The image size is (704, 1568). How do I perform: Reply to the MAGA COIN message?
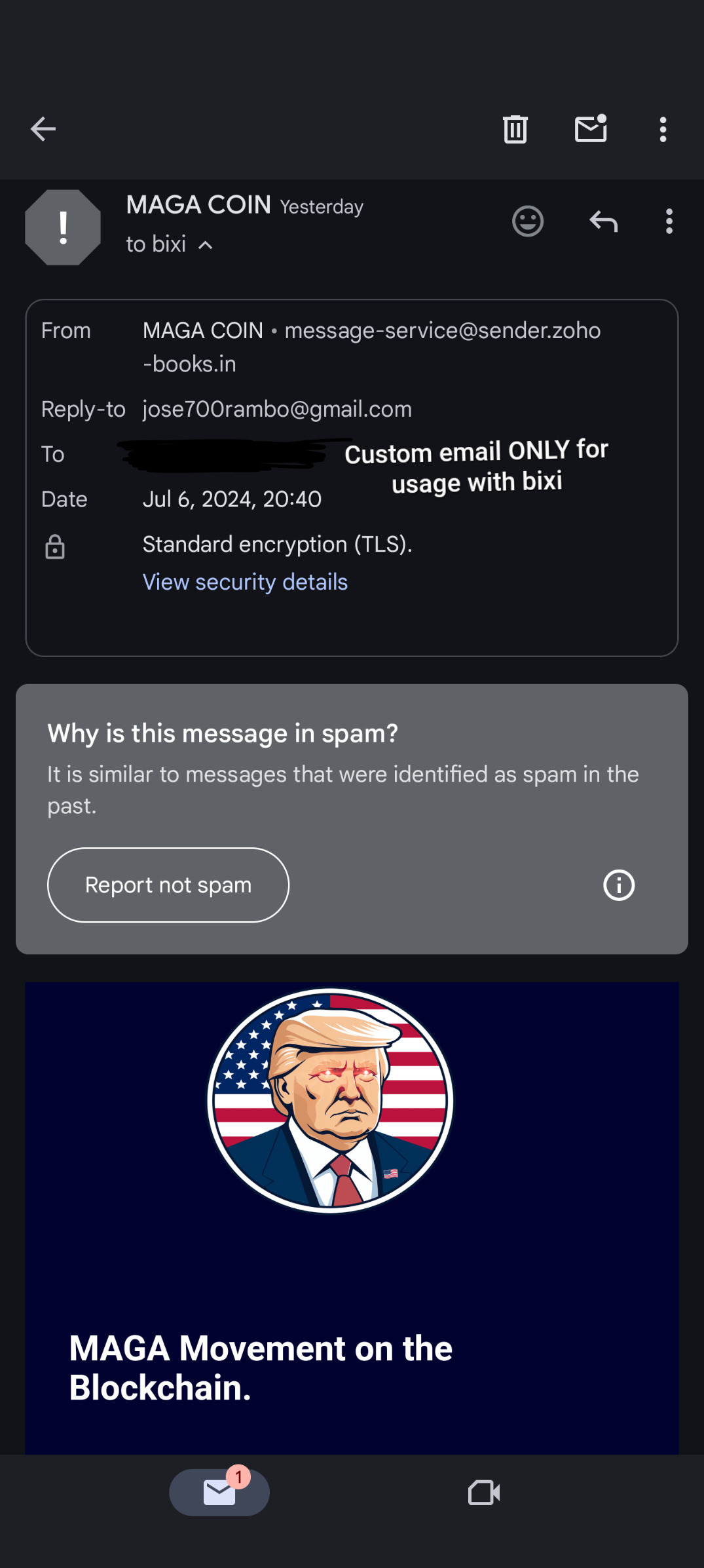[603, 221]
